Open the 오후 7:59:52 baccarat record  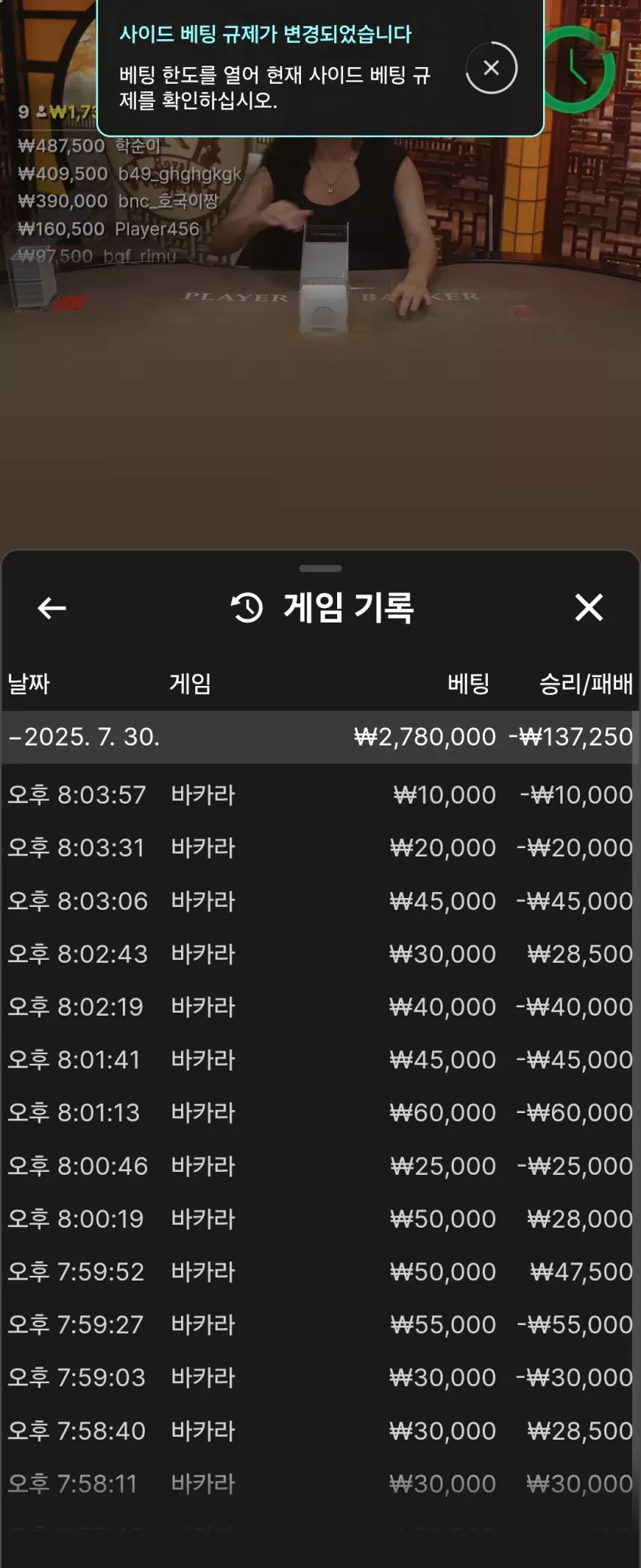320,1271
